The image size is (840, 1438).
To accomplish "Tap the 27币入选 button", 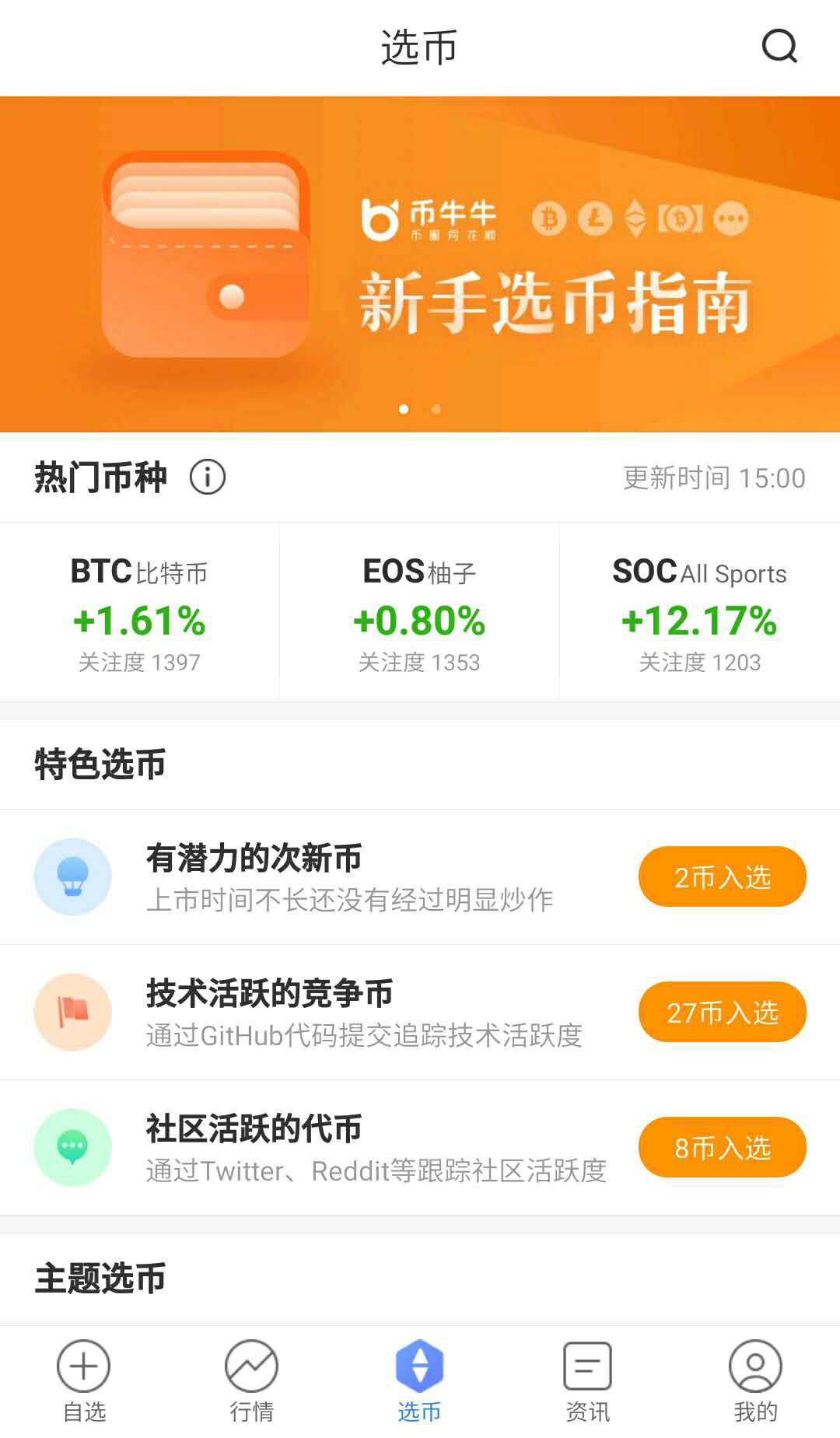I will click(722, 1012).
